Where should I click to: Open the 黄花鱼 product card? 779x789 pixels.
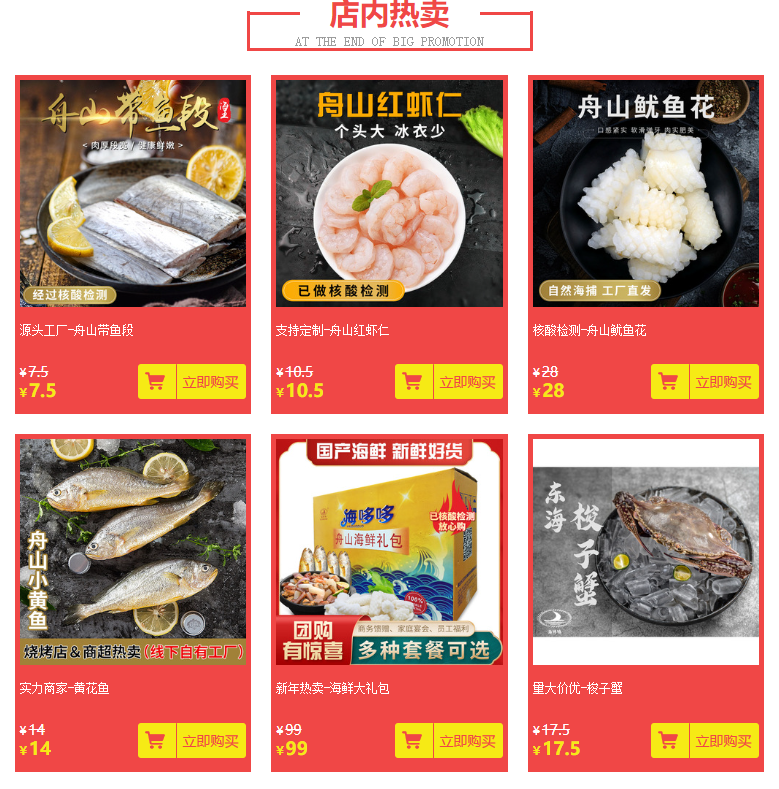coord(132,552)
